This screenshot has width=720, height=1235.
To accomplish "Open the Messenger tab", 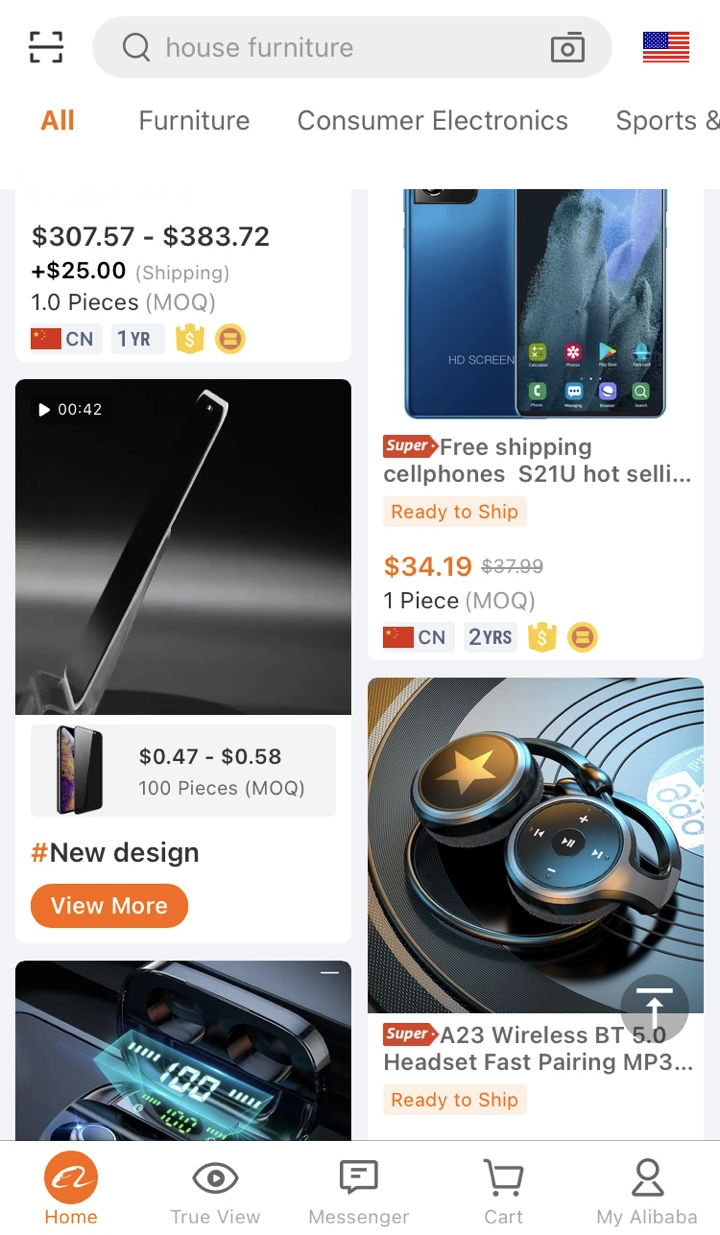I will pyautogui.click(x=359, y=1192).
